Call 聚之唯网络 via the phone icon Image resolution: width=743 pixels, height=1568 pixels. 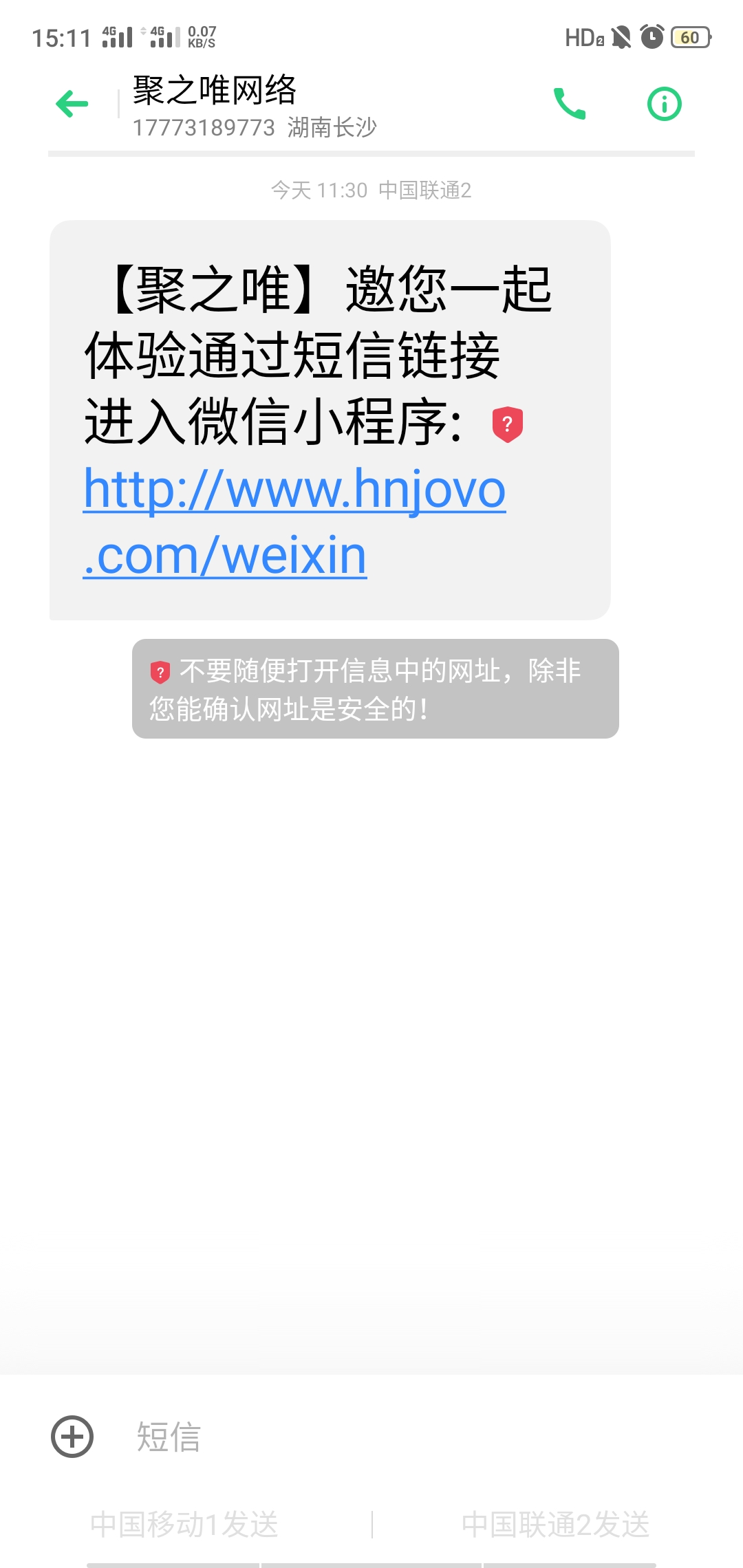click(570, 104)
